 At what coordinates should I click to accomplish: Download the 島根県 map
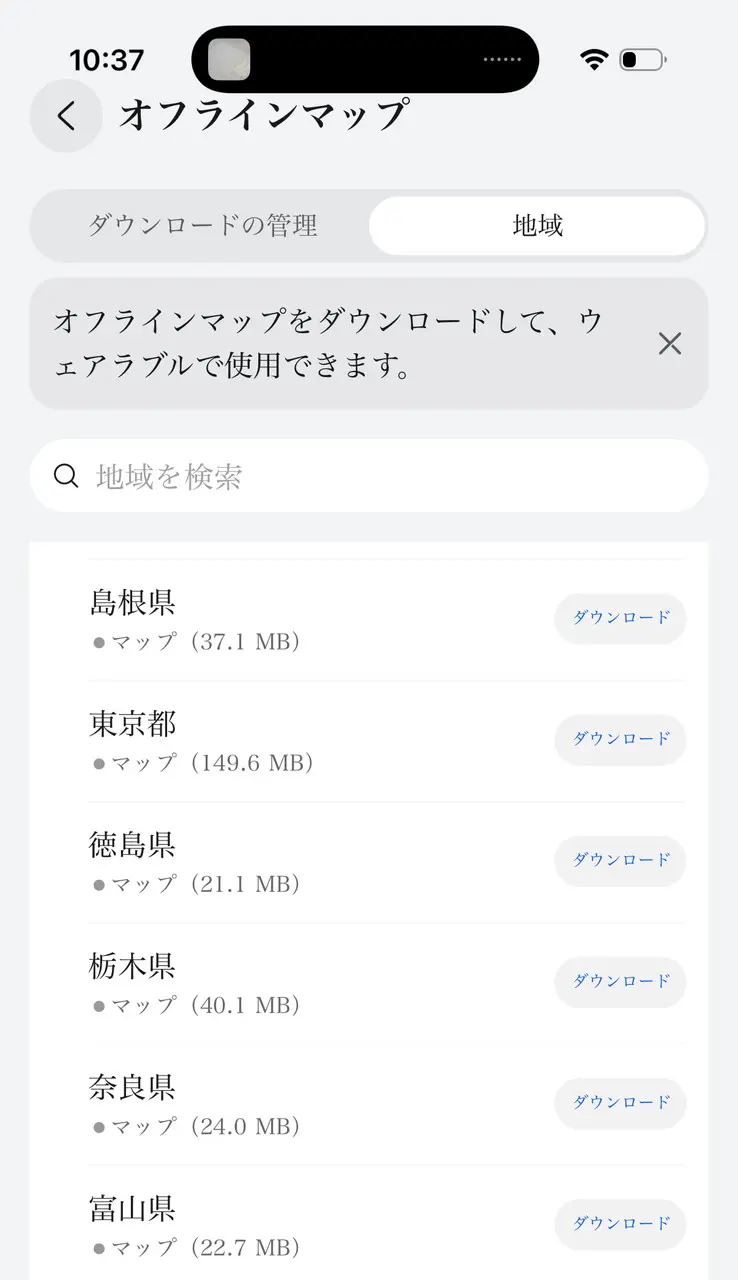[620, 618]
